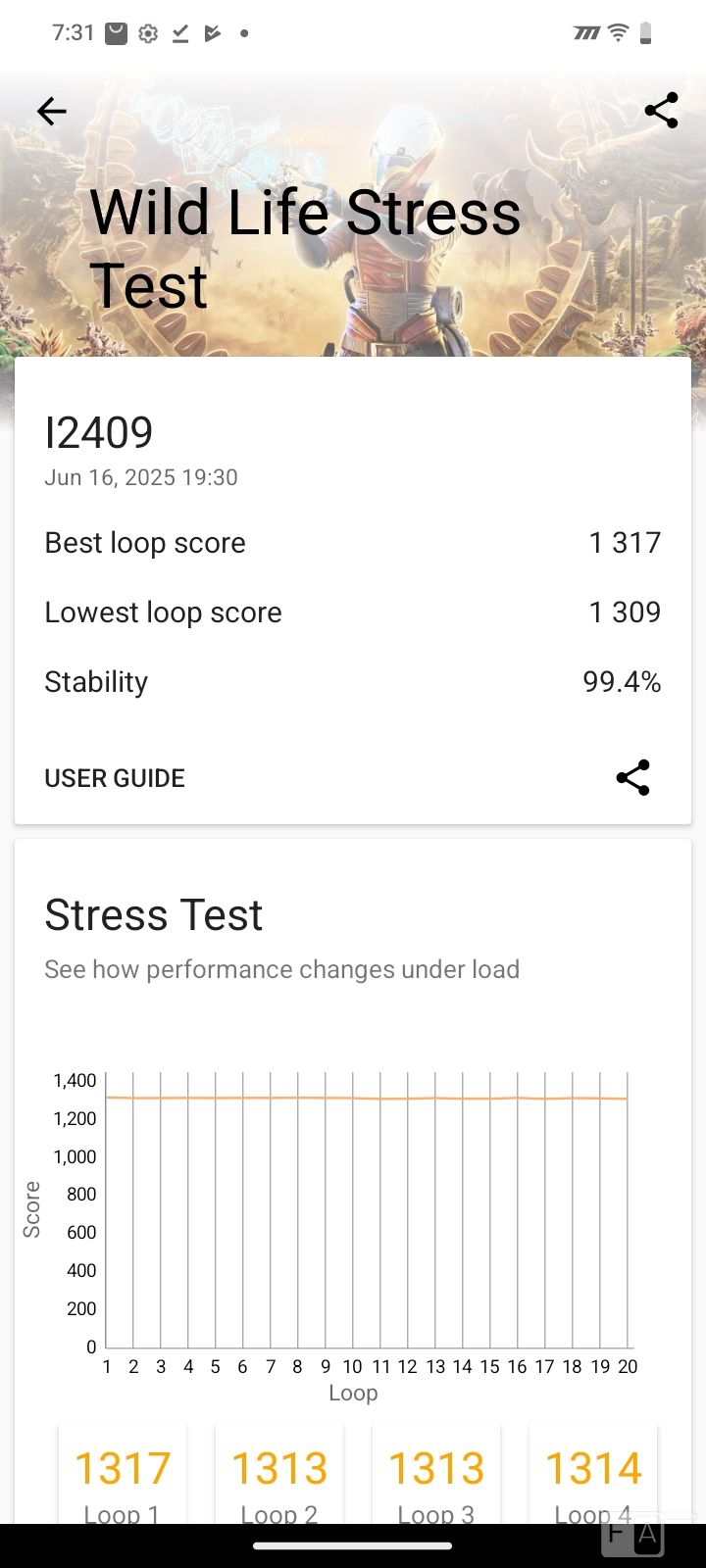Open the USER GUIDE
Image resolution: width=706 pixels, height=1568 pixels.
115,778
